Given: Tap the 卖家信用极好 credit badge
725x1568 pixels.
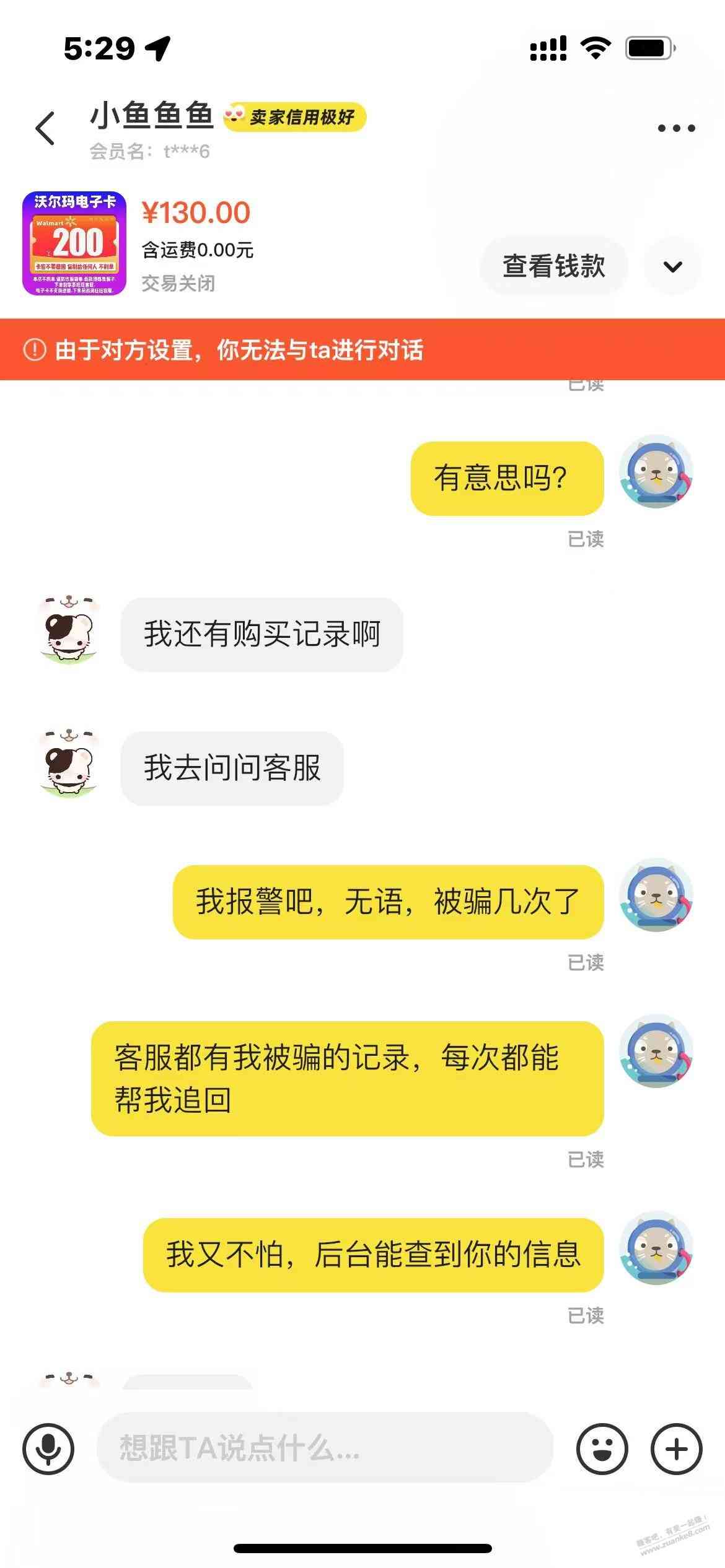Looking at the screenshot, I should pyautogui.click(x=295, y=117).
